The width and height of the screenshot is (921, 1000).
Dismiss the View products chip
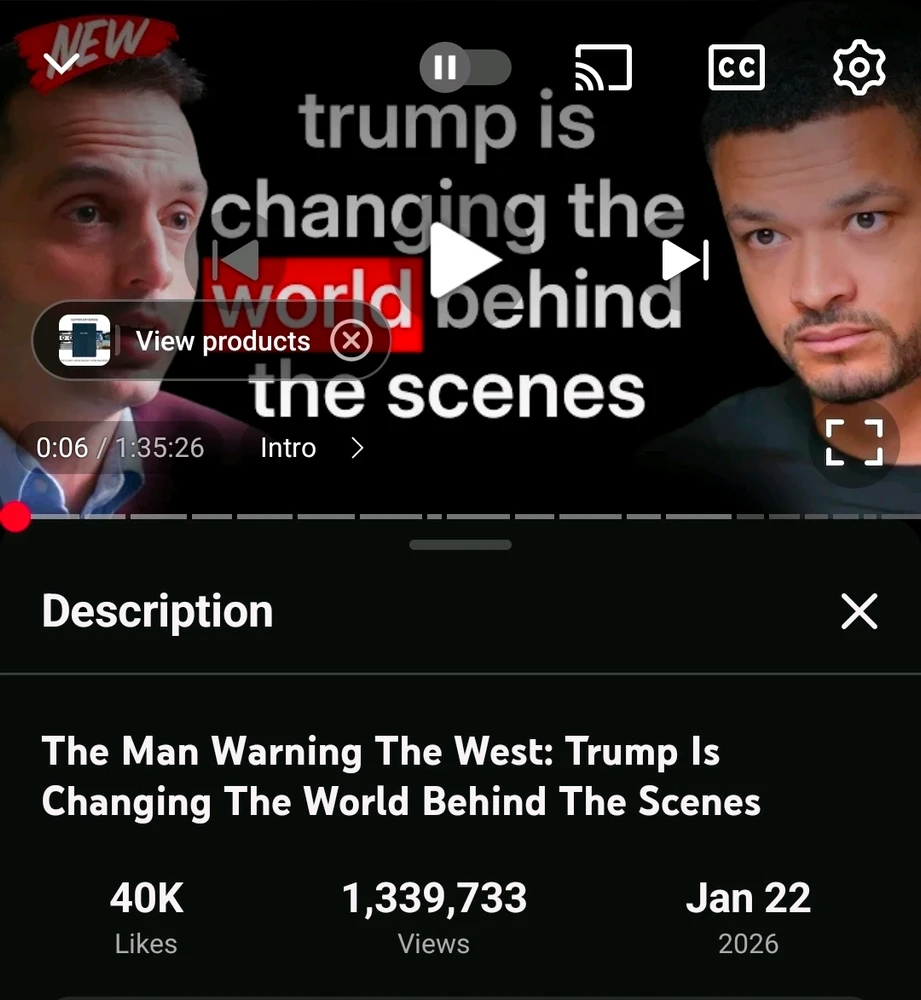[350, 341]
